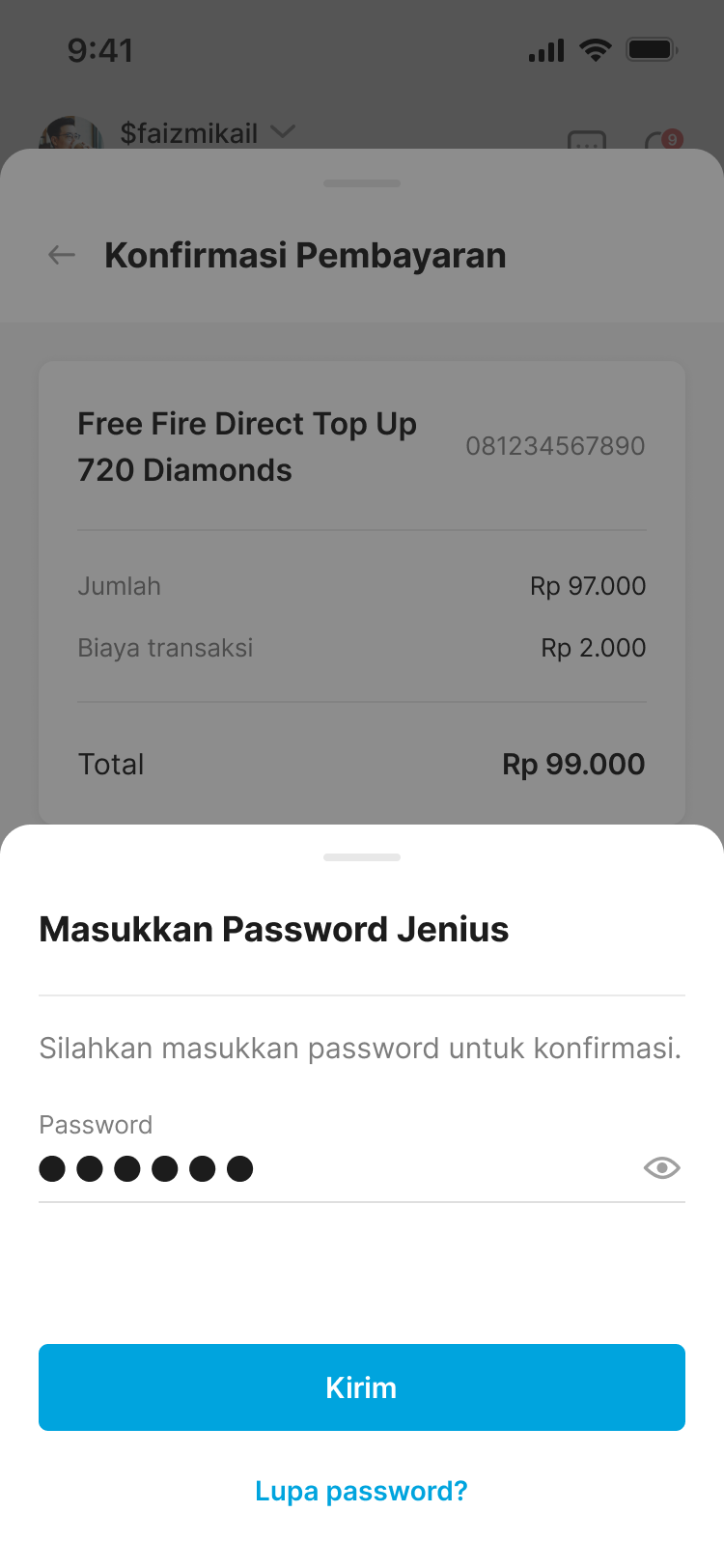Open the Lupa password? link

[x=361, y=1490]
